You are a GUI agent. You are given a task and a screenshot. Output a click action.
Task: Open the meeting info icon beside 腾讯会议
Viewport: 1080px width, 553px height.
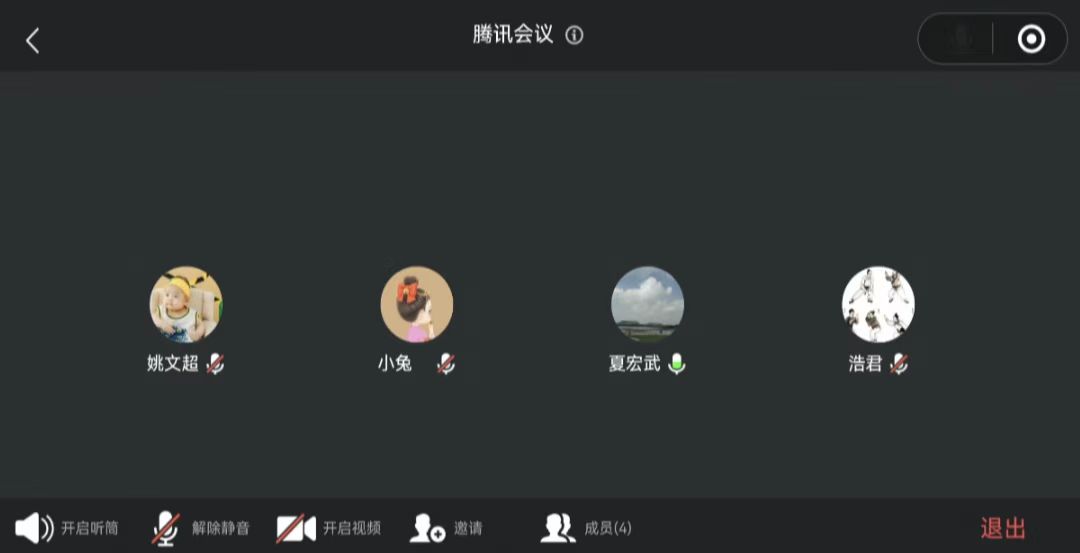[x=574, y=35]
